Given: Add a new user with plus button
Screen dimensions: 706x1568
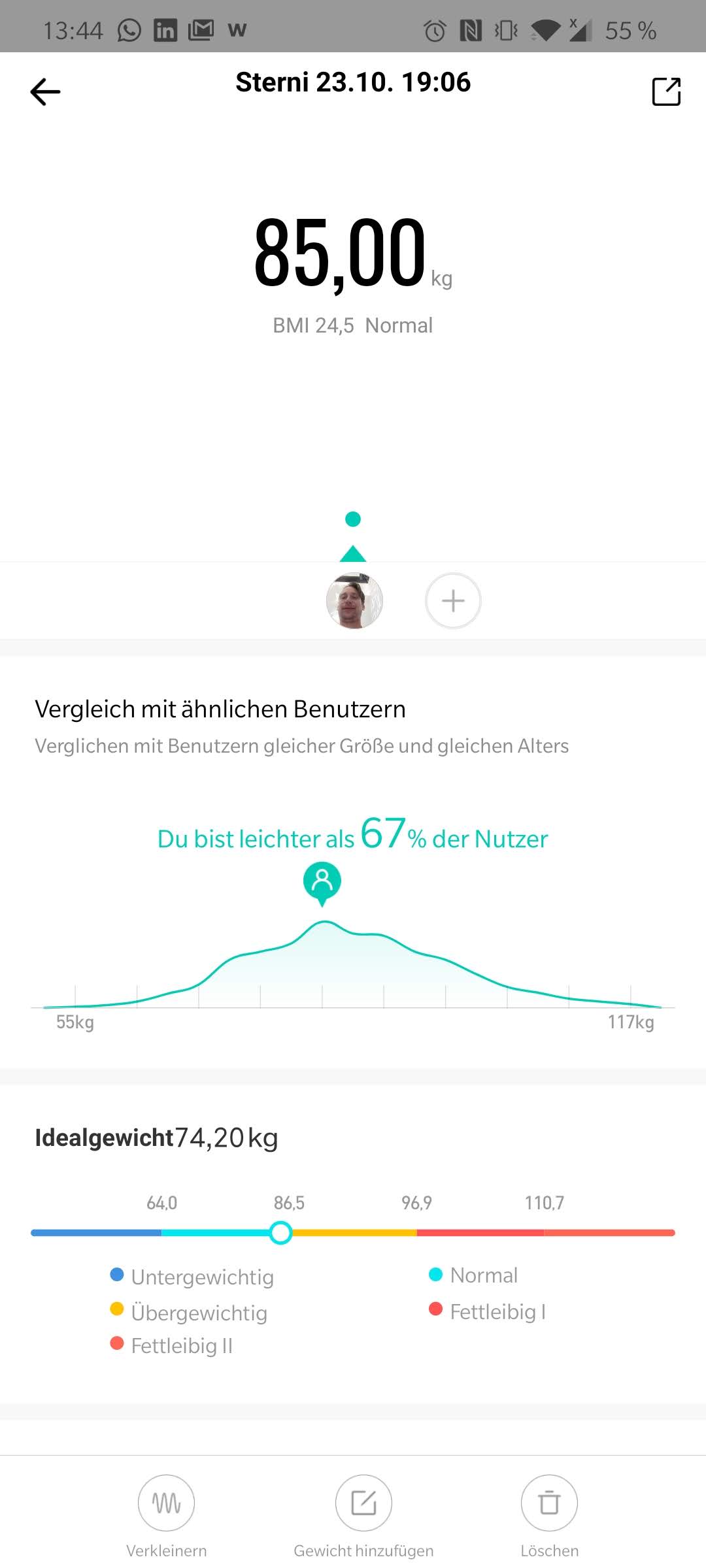Looking at the screenshot, I should click(453, 601).
